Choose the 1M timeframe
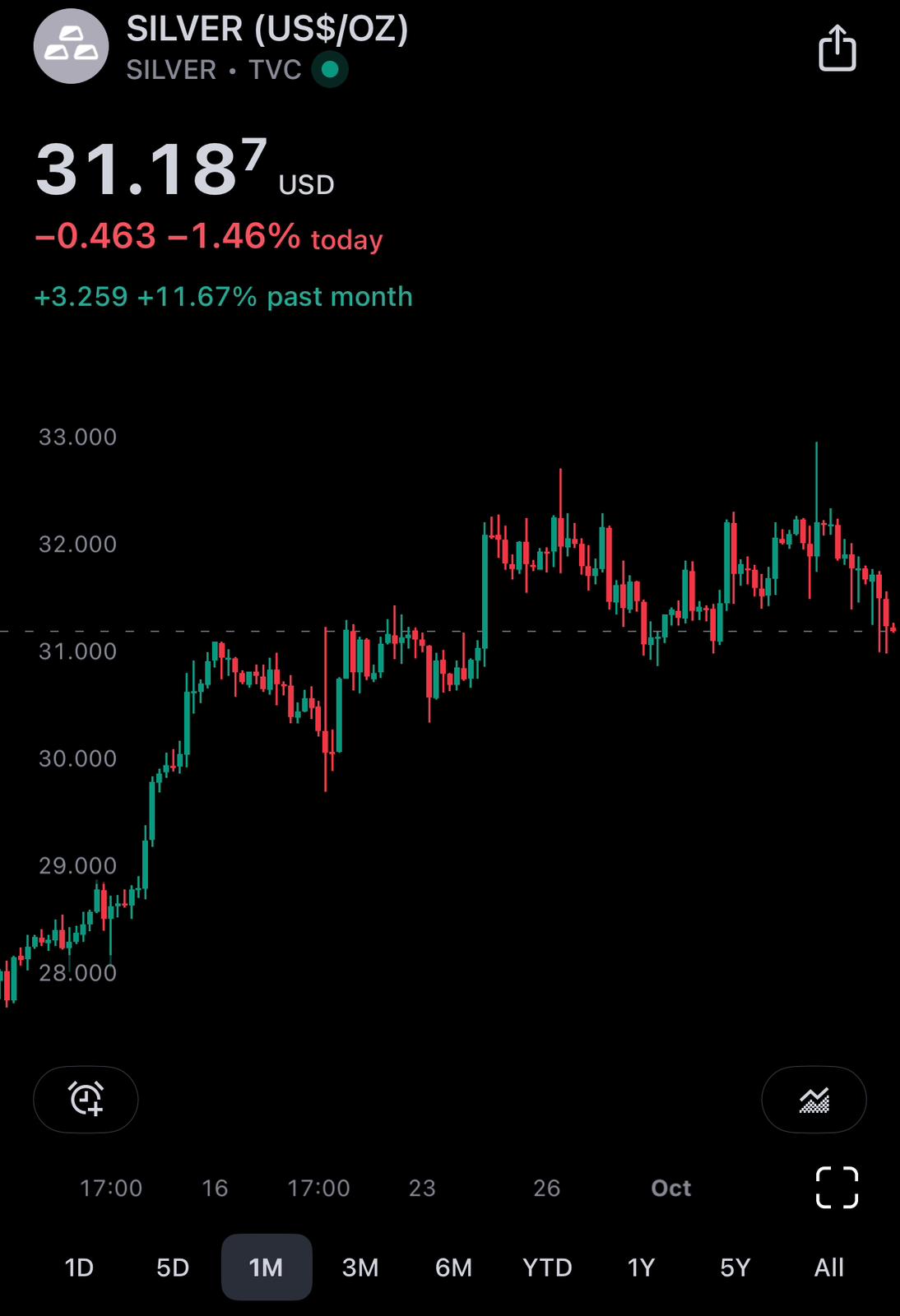The width and height of the screenshot is (900, 1316). 266,1267
